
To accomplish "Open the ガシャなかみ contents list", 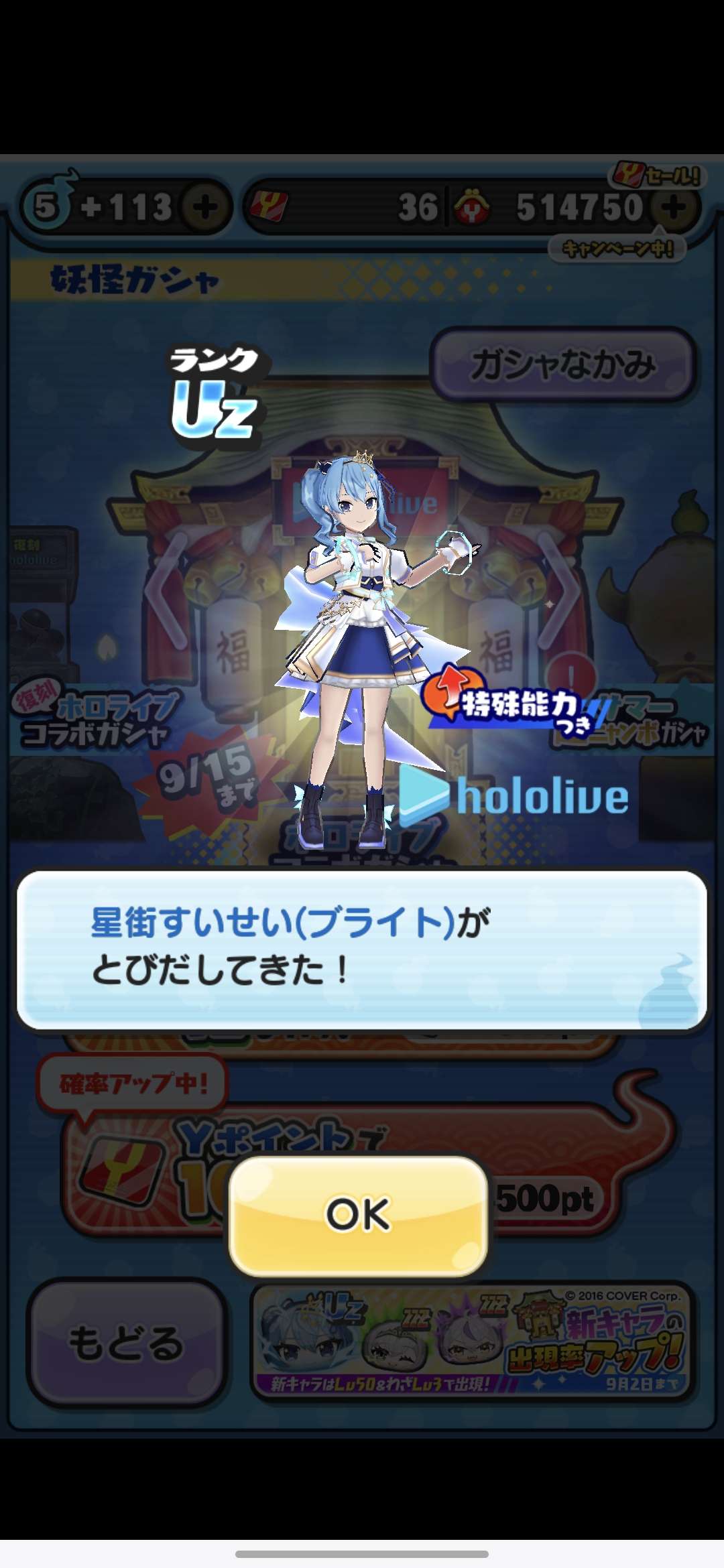I will coord(562,365).
